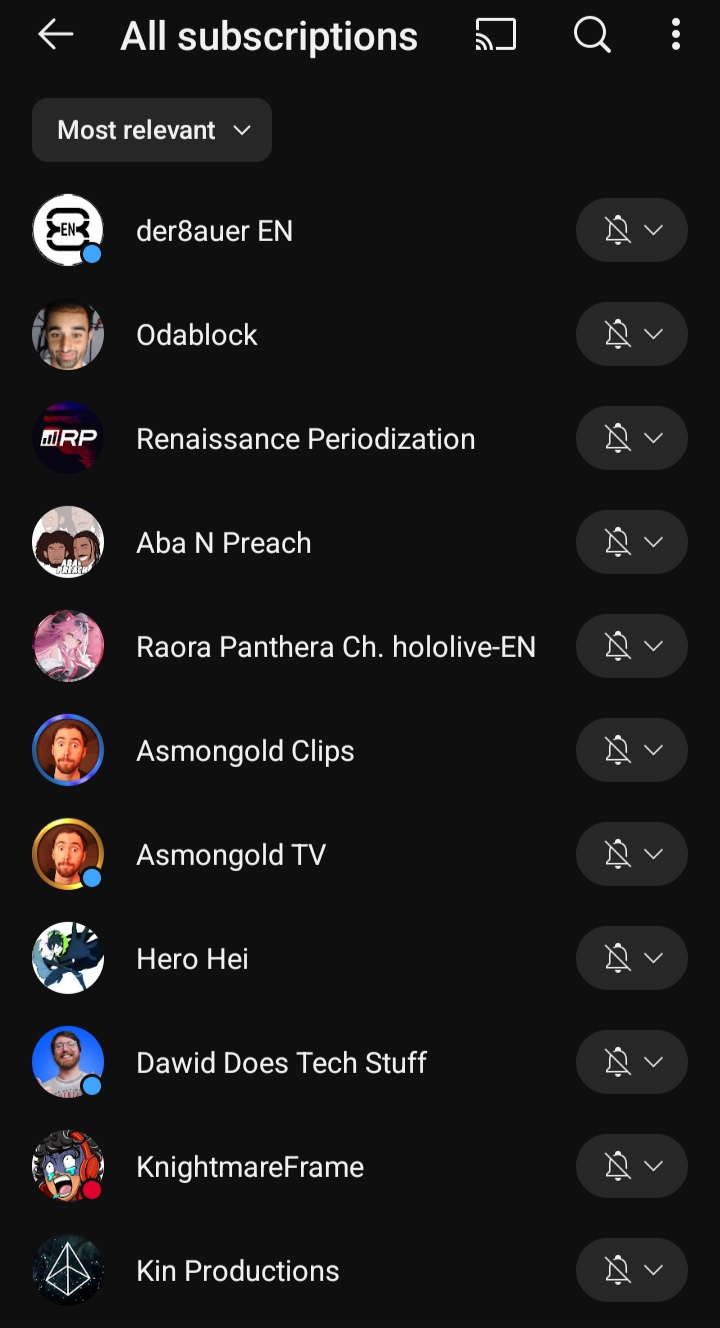This screenshot has width=720, height=1328.
Task: Expand the Most relevant sort dropdown
Action: pyautogui.click(x=152, y=130)
